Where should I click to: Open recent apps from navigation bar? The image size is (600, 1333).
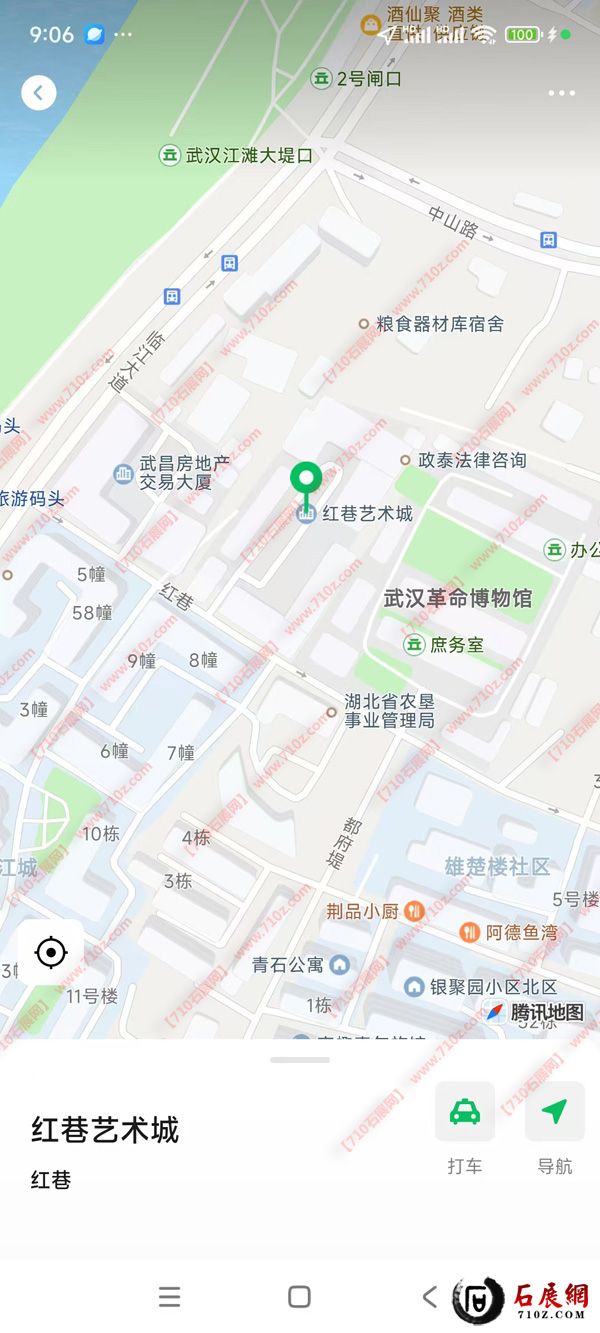[x=170, y=1297]
